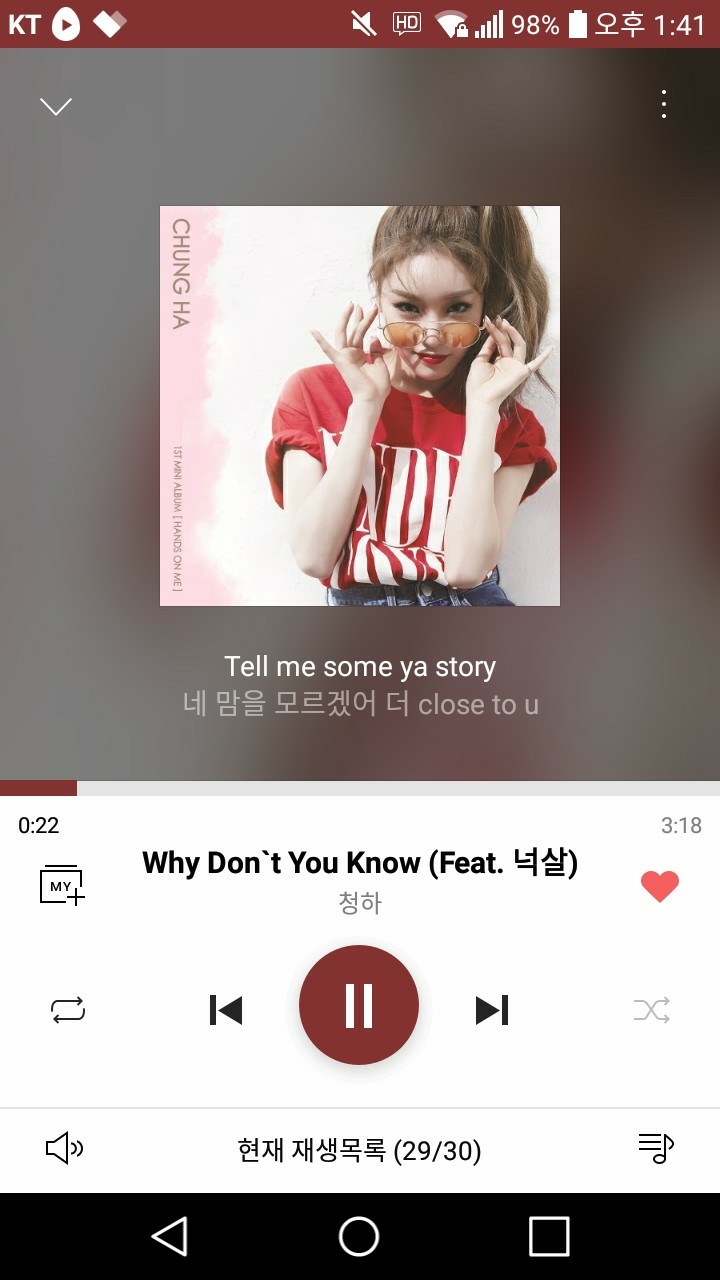The height and width of the screenshot is (1280, 720).
Task: Go to the home screen
Action: [359, 1236]
